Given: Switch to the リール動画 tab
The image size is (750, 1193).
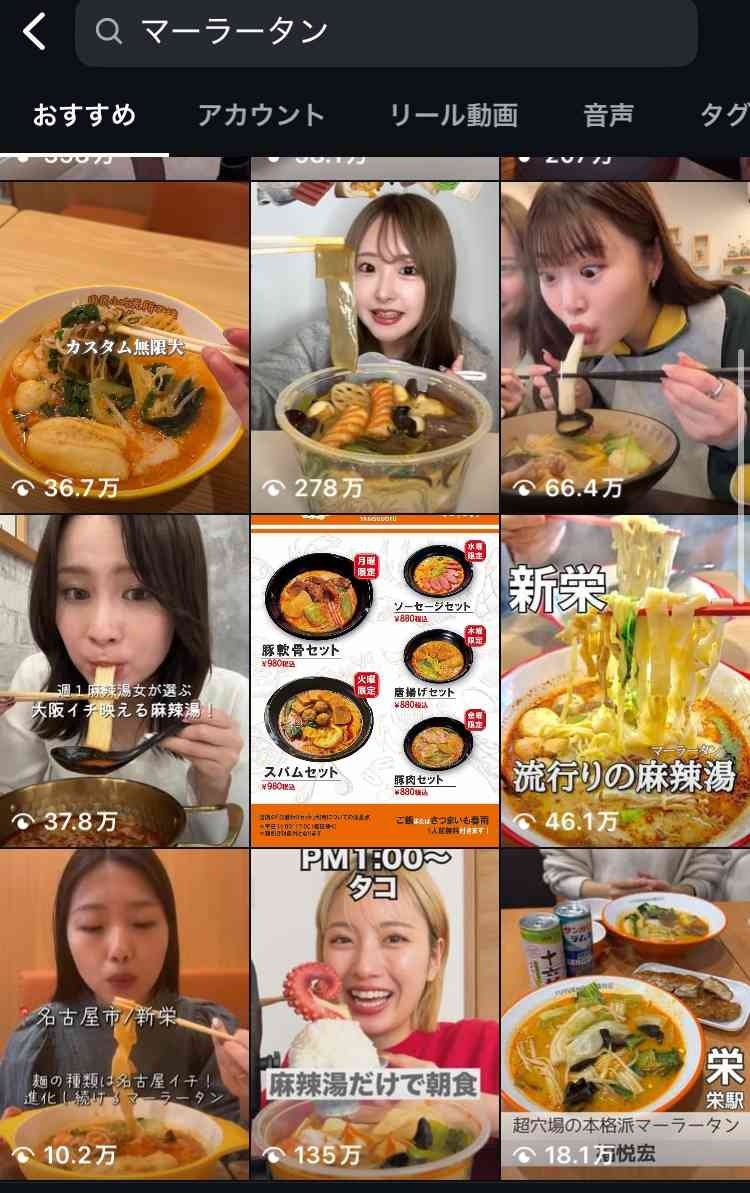Looking at the screenshot, I should pos(453,115).
